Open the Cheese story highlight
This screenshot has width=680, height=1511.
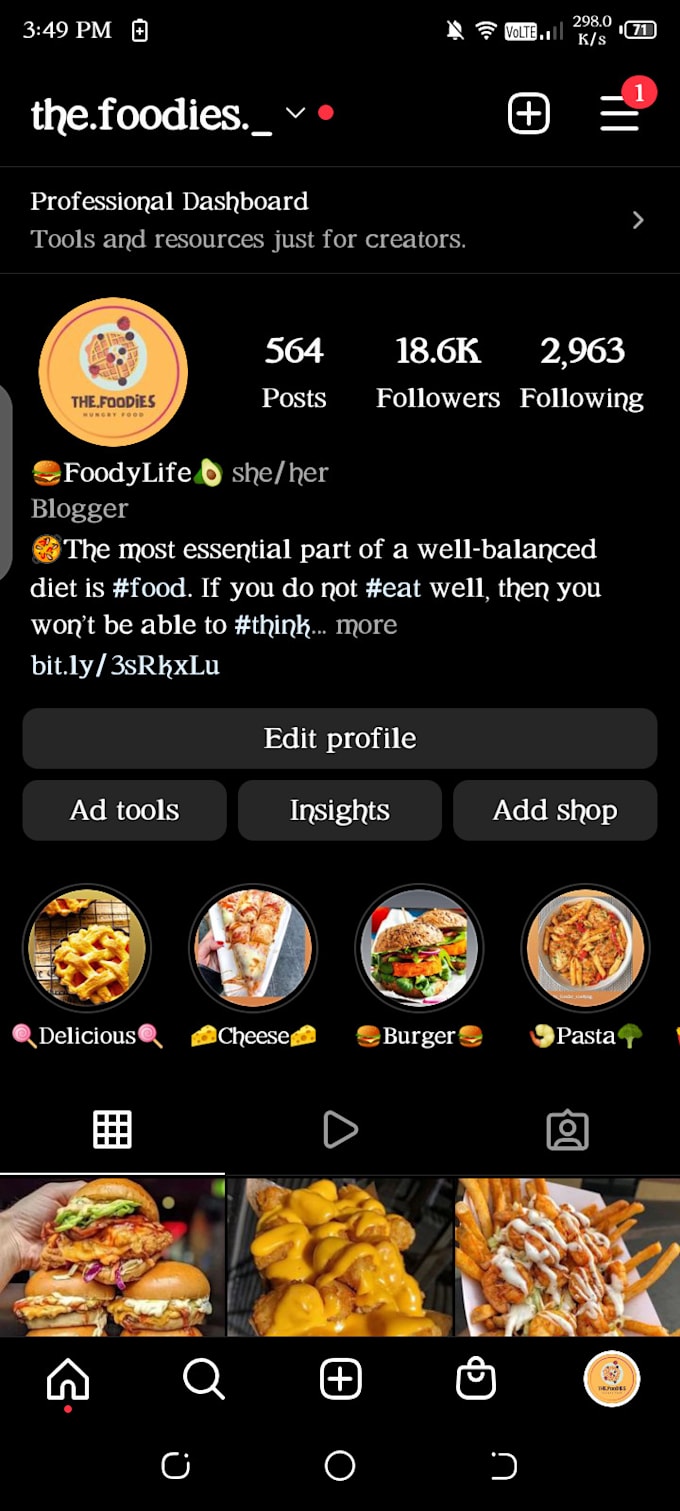pyautogui.click(x=253, y=948)
